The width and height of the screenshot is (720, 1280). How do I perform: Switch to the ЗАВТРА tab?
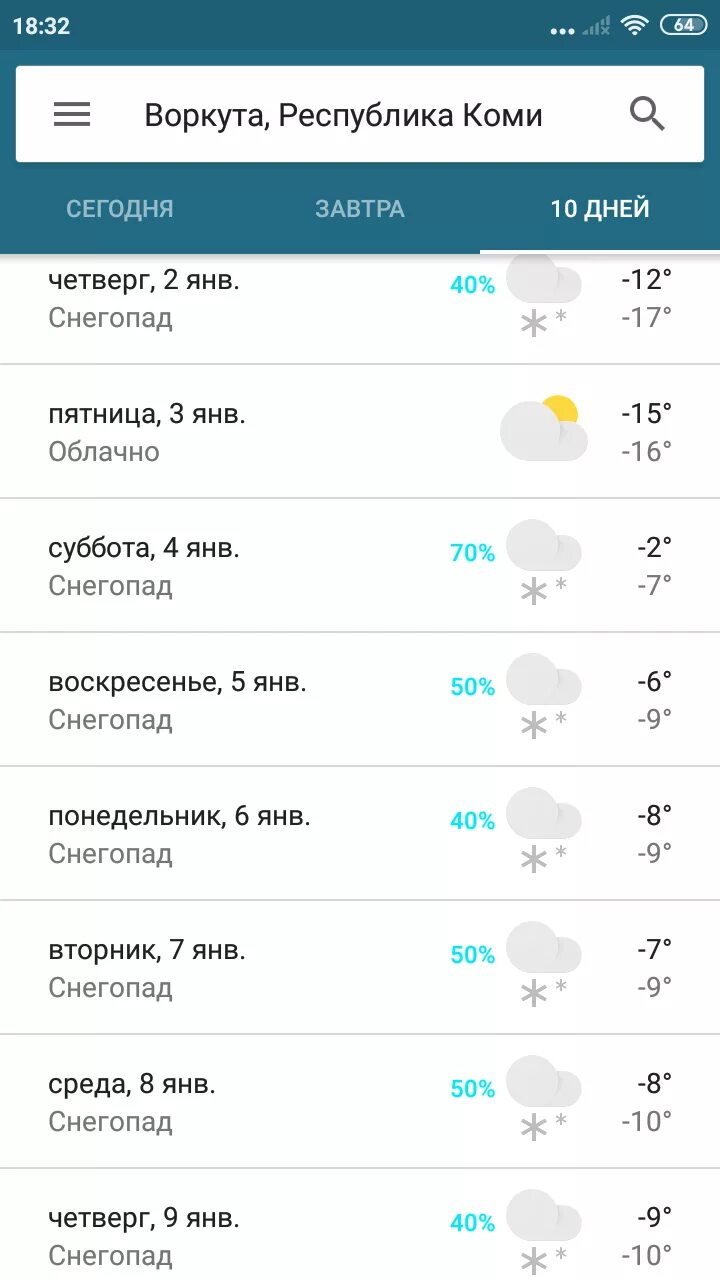click(x=360, y=209)
